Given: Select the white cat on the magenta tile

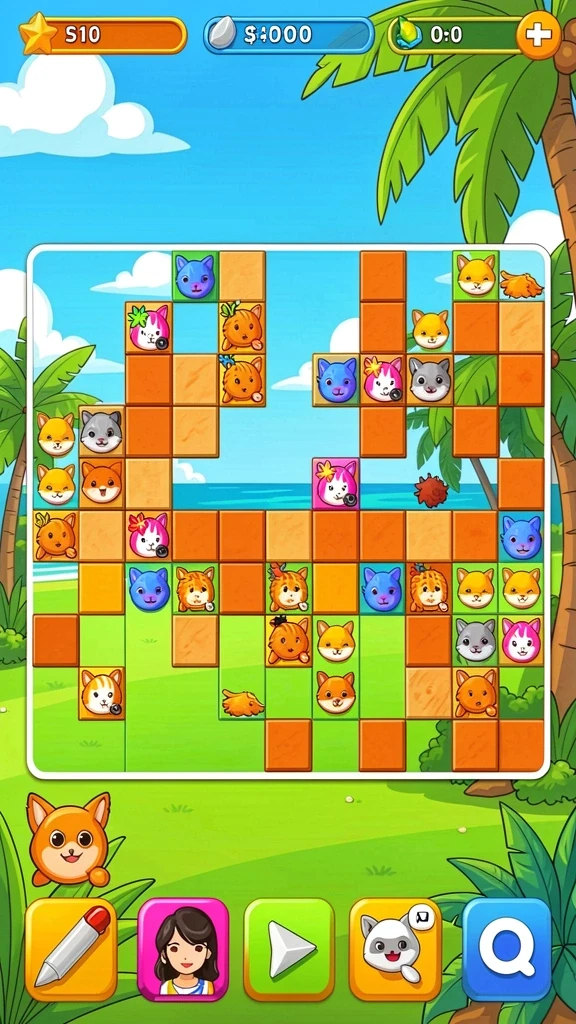Looking at the screenshot, I should point(336,483).
